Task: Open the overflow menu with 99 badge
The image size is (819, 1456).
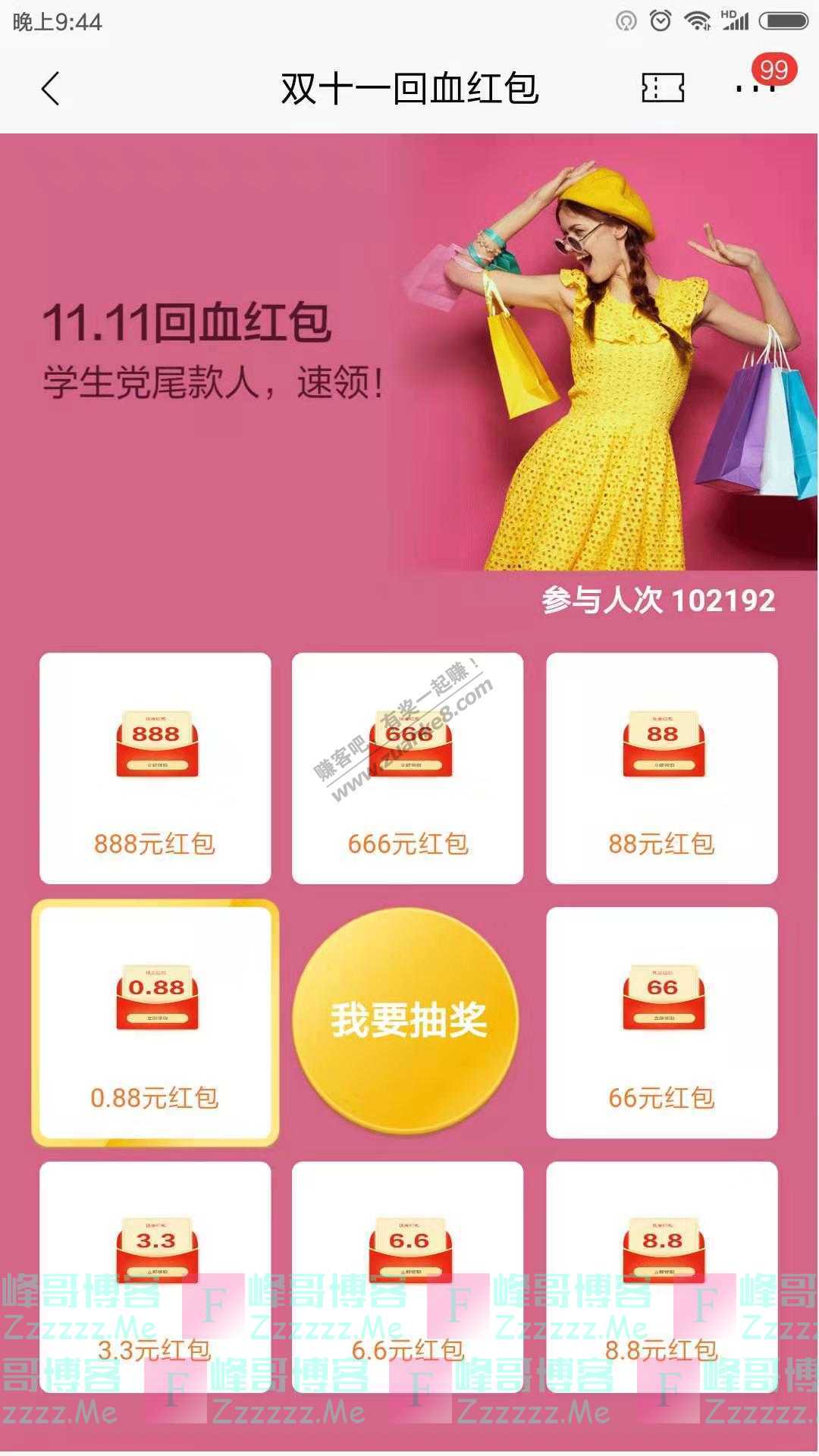Action: coord(755,88)
